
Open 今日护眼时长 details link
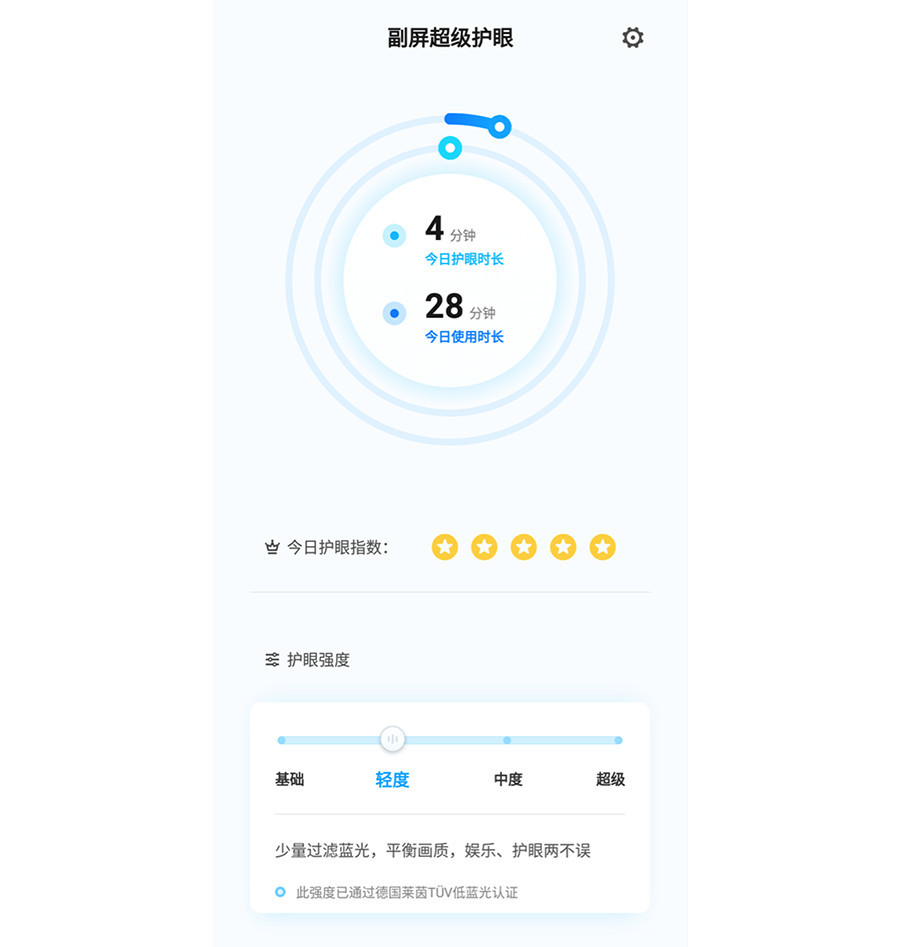[463, 258]
